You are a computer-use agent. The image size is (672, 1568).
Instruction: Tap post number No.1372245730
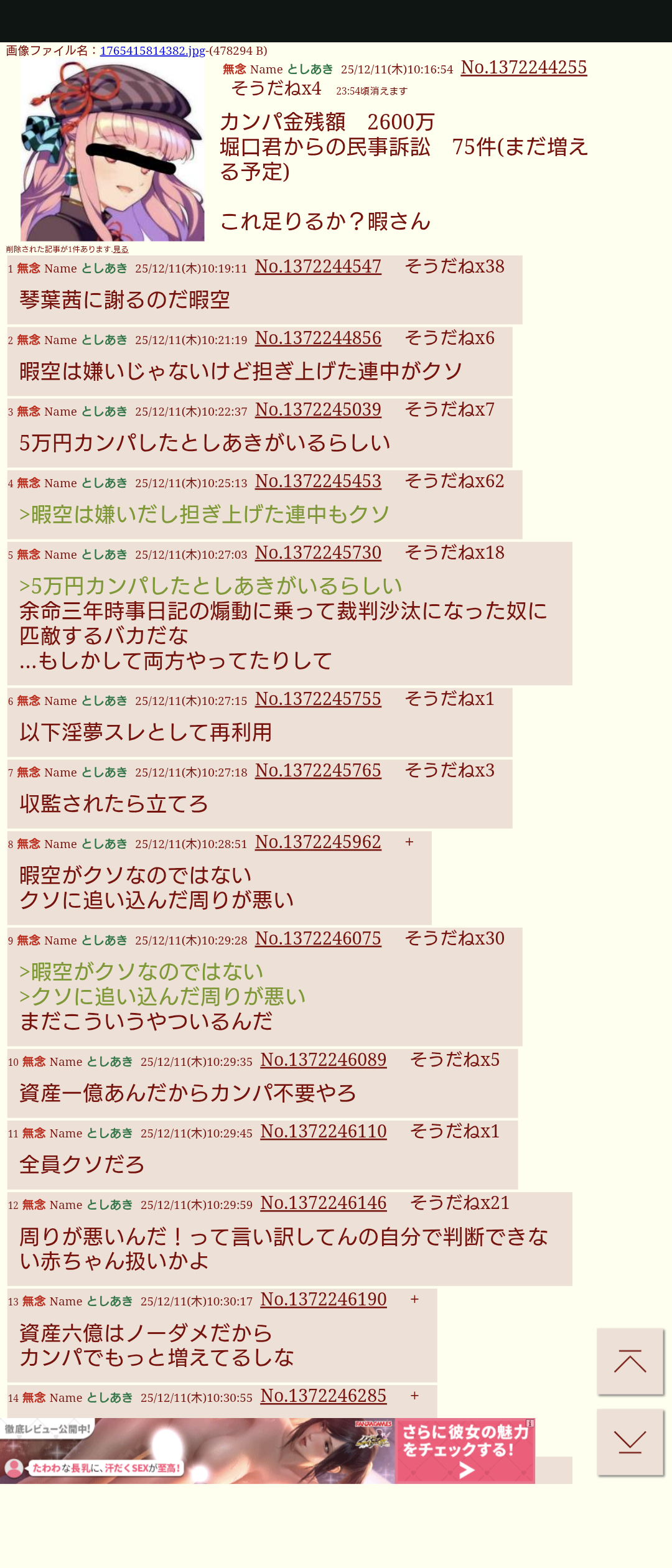click(318, 553)
